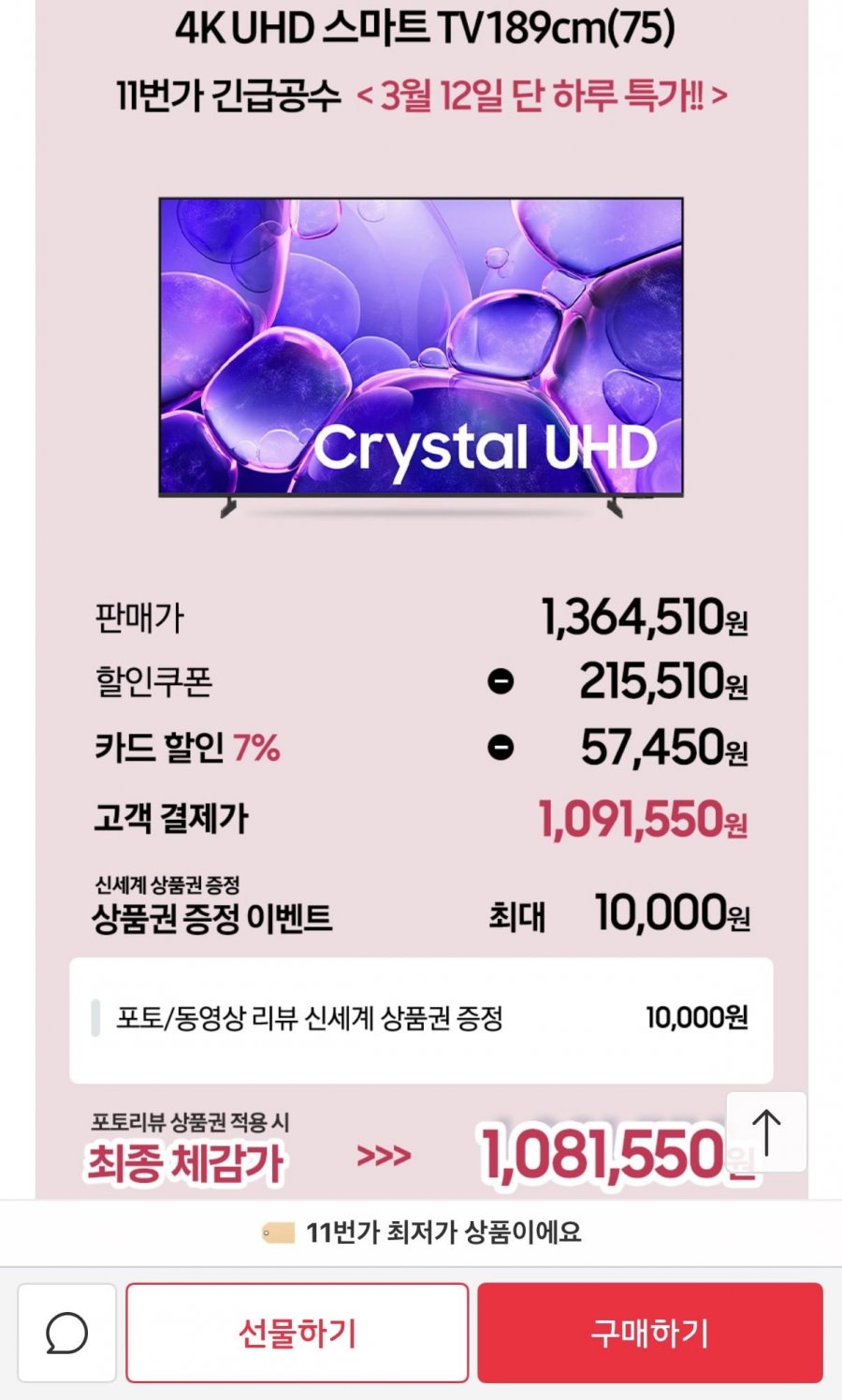This screenshot has height=1400, width=842.
Task: Jump back to top with arrow button
Action: (766, 1132)
